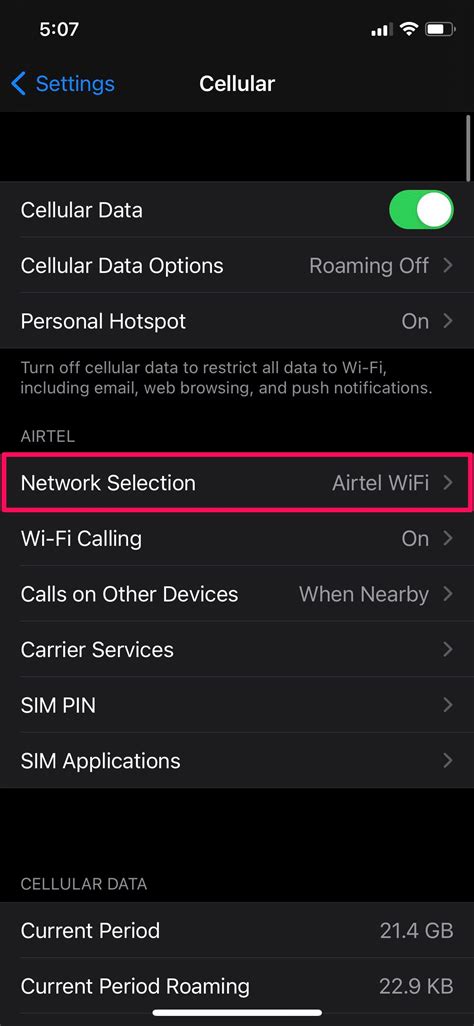This screenshot has height=1026, width=474.
Task: Open SIM PIN settings
Action: click(x=237, y=705)
